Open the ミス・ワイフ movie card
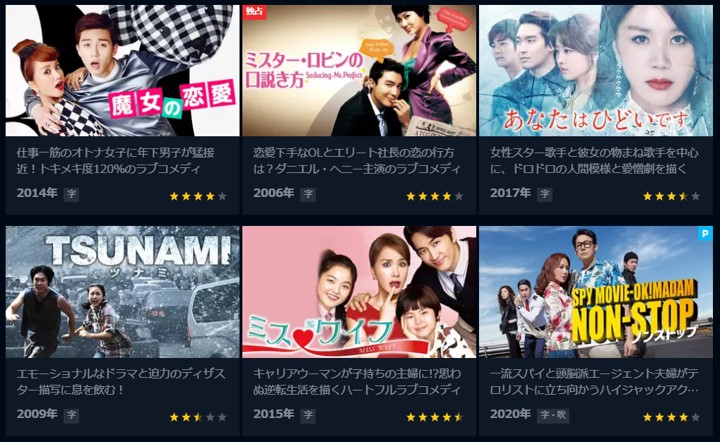 (x=359, y=292)
